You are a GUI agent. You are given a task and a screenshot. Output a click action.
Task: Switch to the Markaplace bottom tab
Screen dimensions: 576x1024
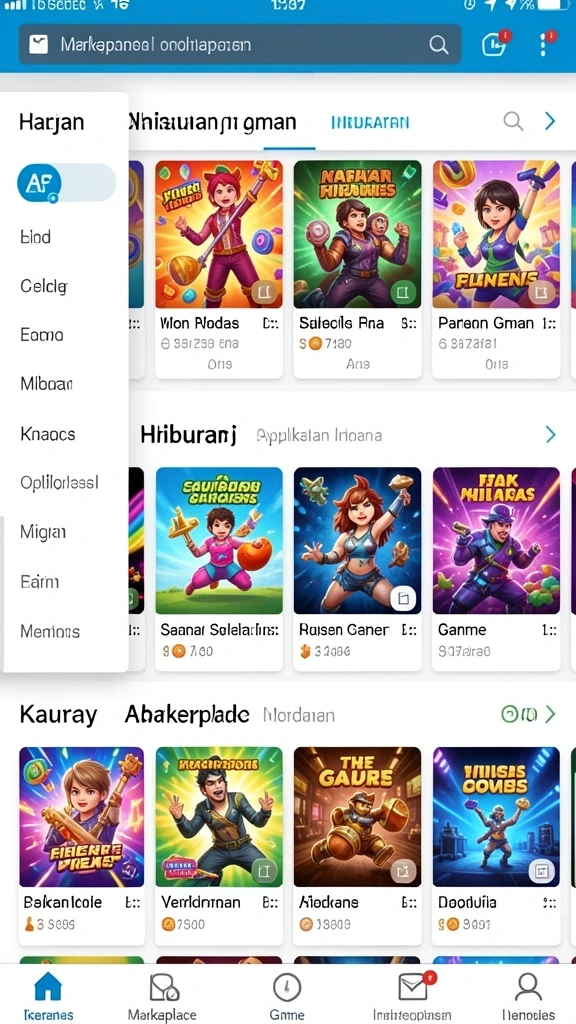point(162,997)
